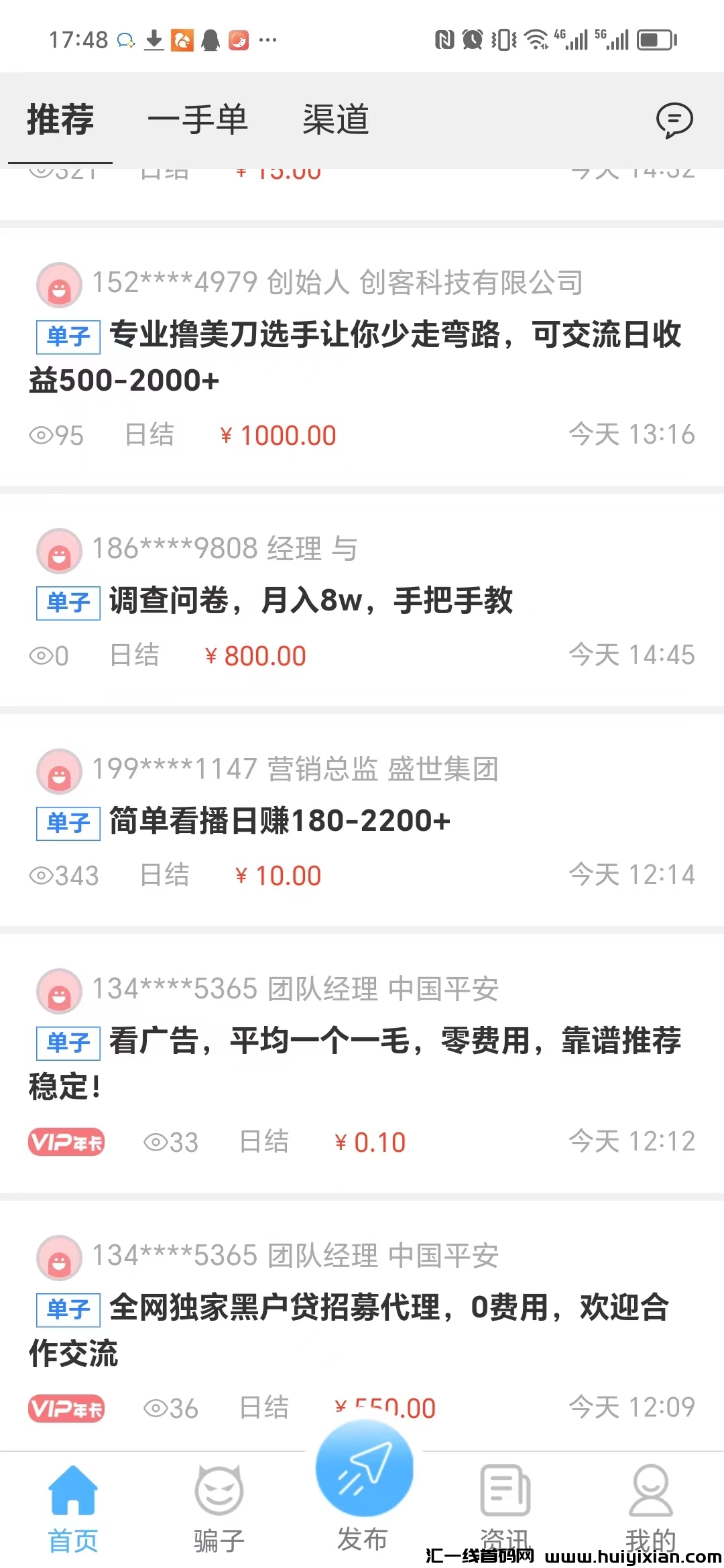
Task: Open the 调查问卷 月入8w listing
Action: pos(311,600)
